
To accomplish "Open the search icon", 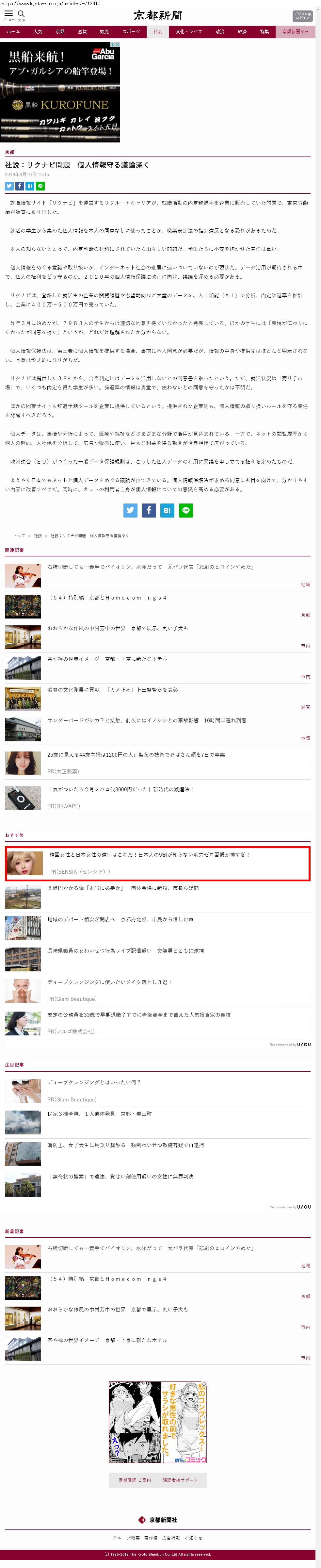I will coord(21,13).
